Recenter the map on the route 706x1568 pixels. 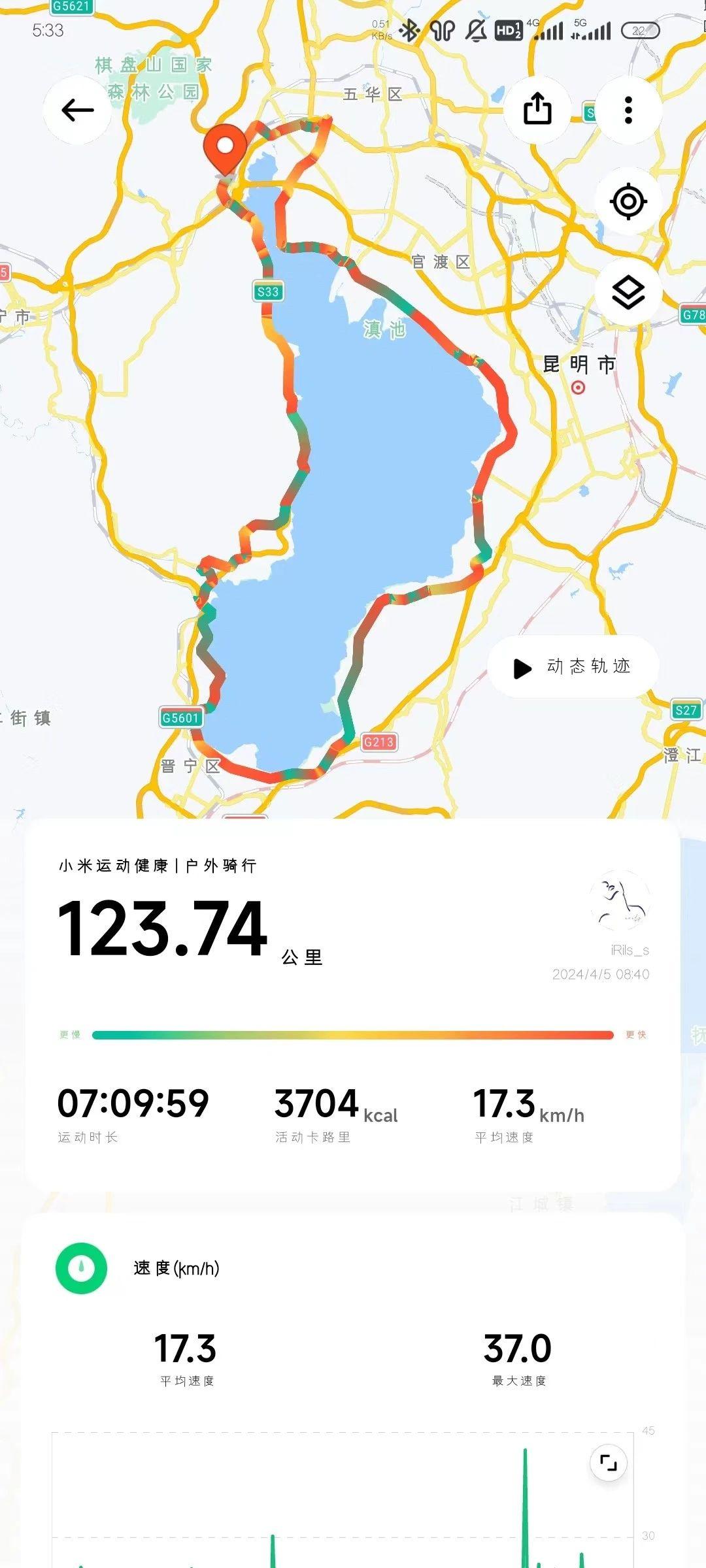(x=628, y=201)
